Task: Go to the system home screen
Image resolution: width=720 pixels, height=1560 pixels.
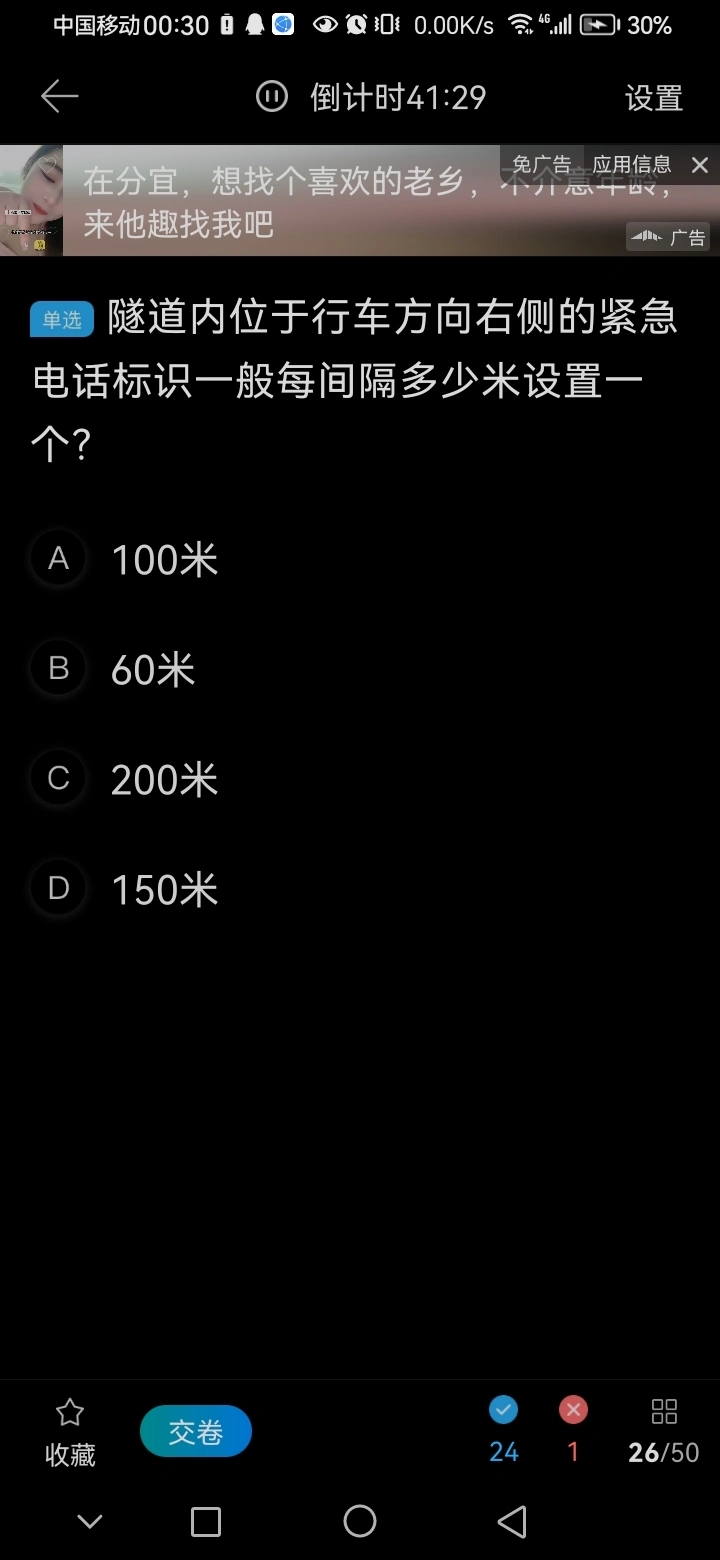Action: click(x=360, y=1522)
